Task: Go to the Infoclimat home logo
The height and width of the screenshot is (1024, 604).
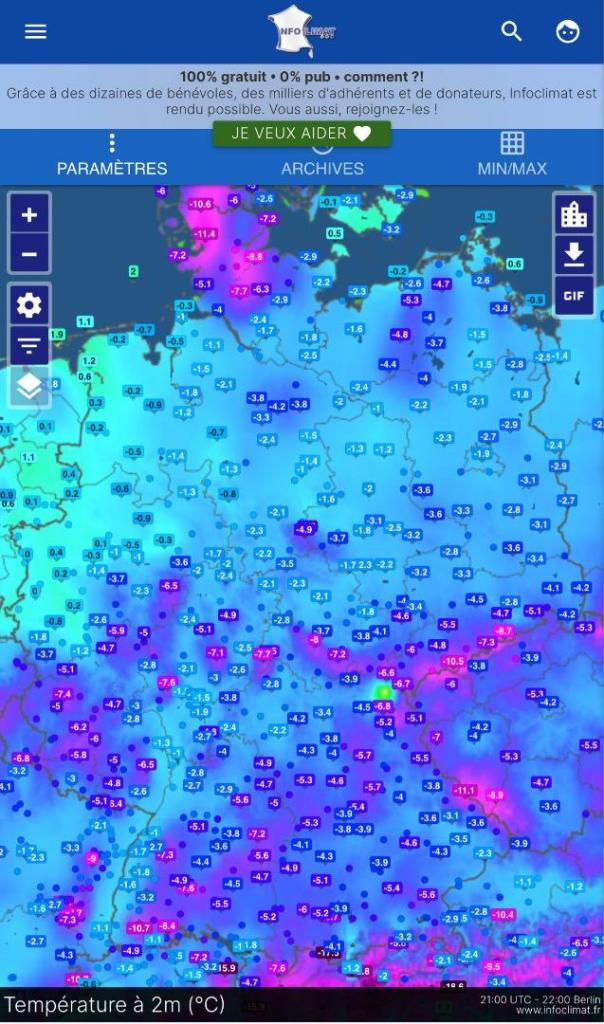Action: 302,32
